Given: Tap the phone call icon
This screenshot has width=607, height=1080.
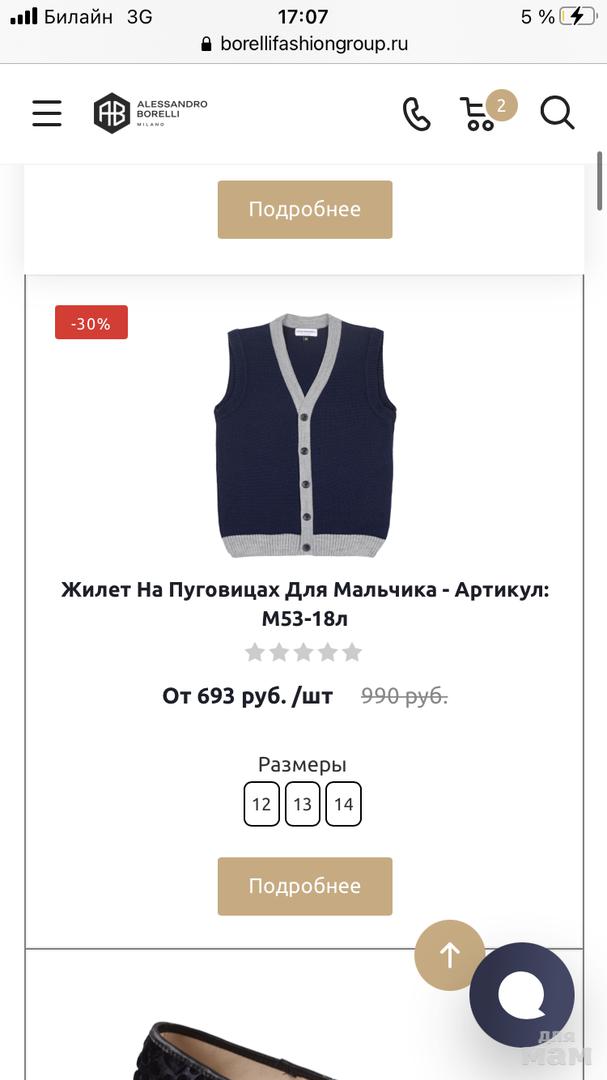Looking at the screenshot, I should click(416, 114).
